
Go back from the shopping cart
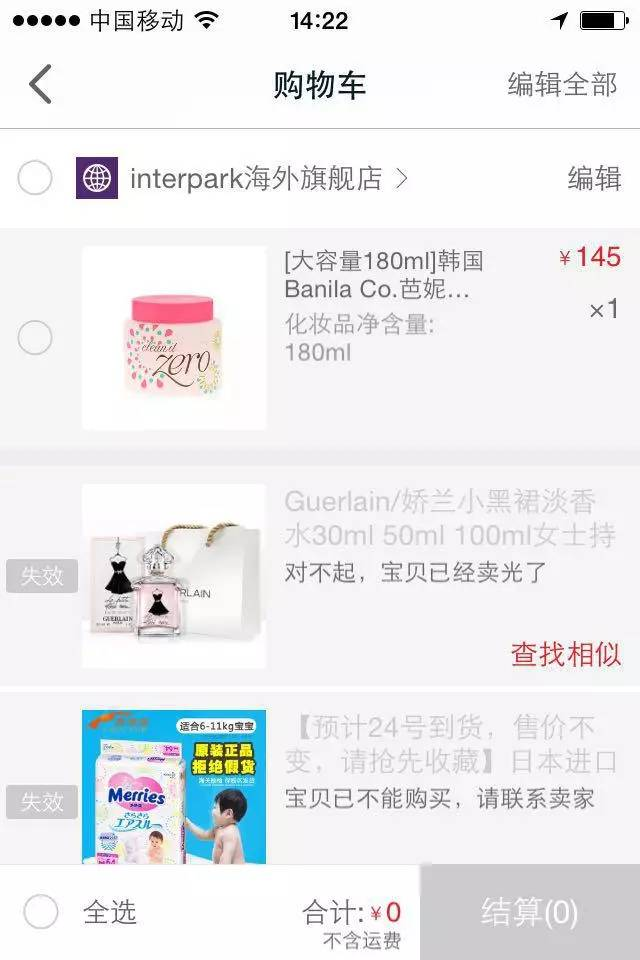(x=40, y=85)
